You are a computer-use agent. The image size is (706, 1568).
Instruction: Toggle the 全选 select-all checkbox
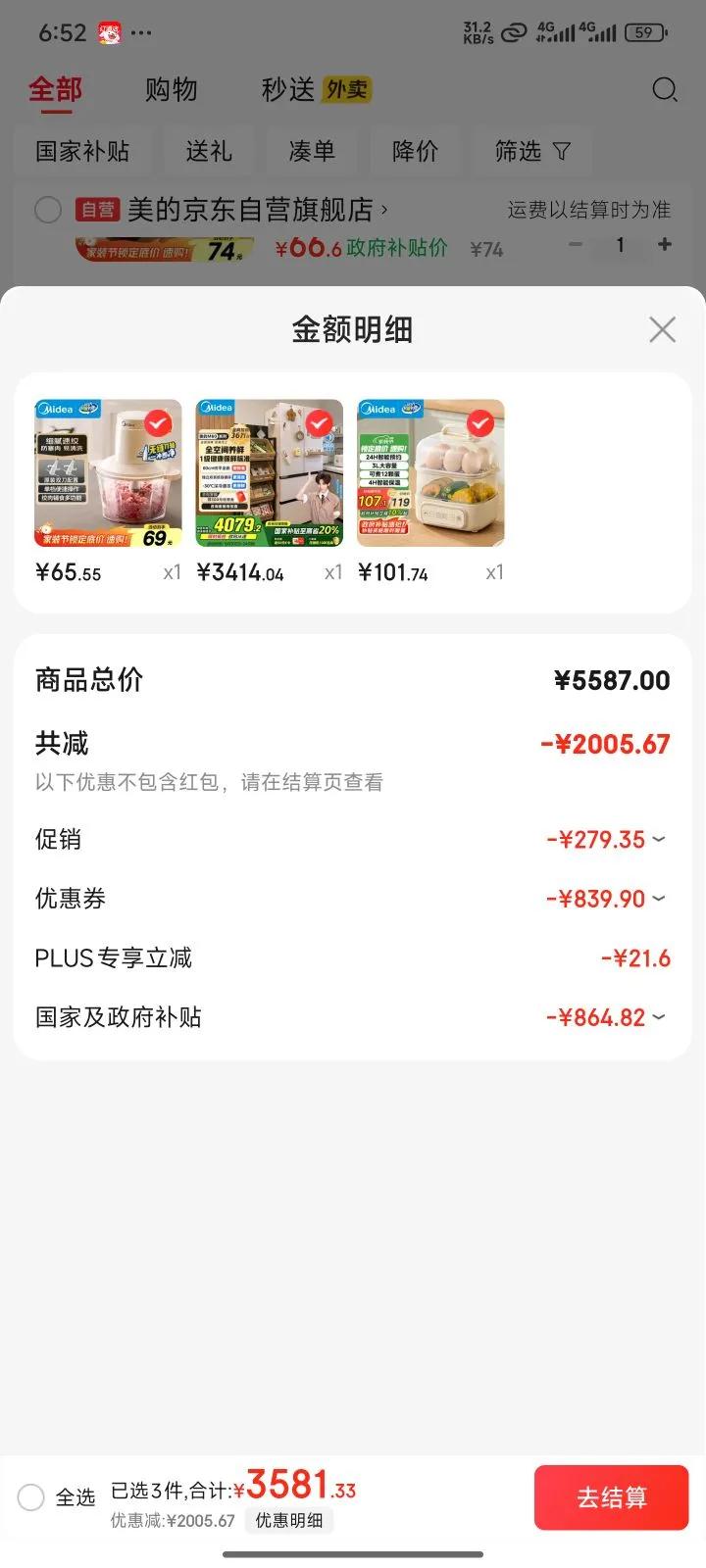point(31,1497)
